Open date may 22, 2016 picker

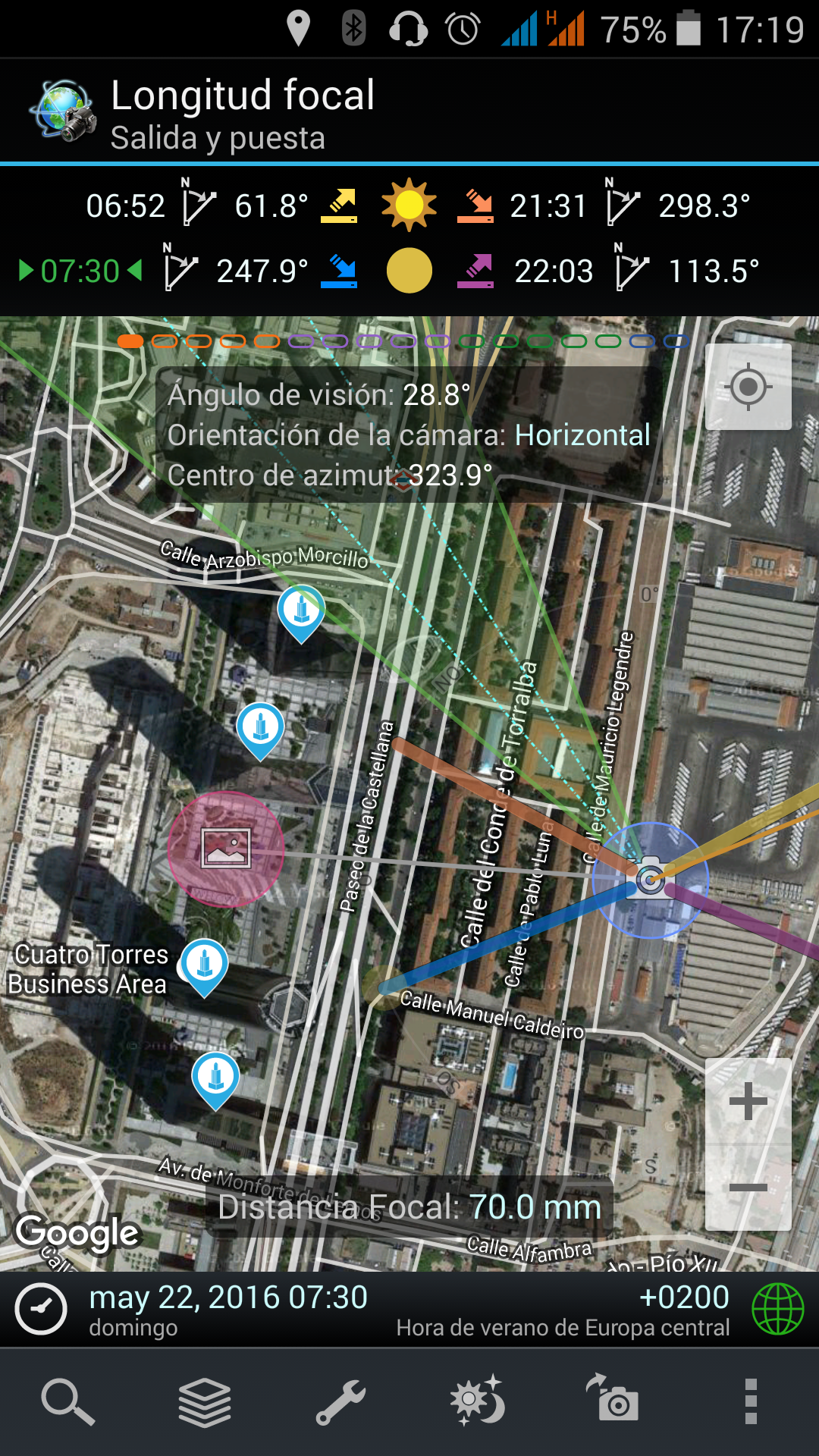(x=228, y=1298)
